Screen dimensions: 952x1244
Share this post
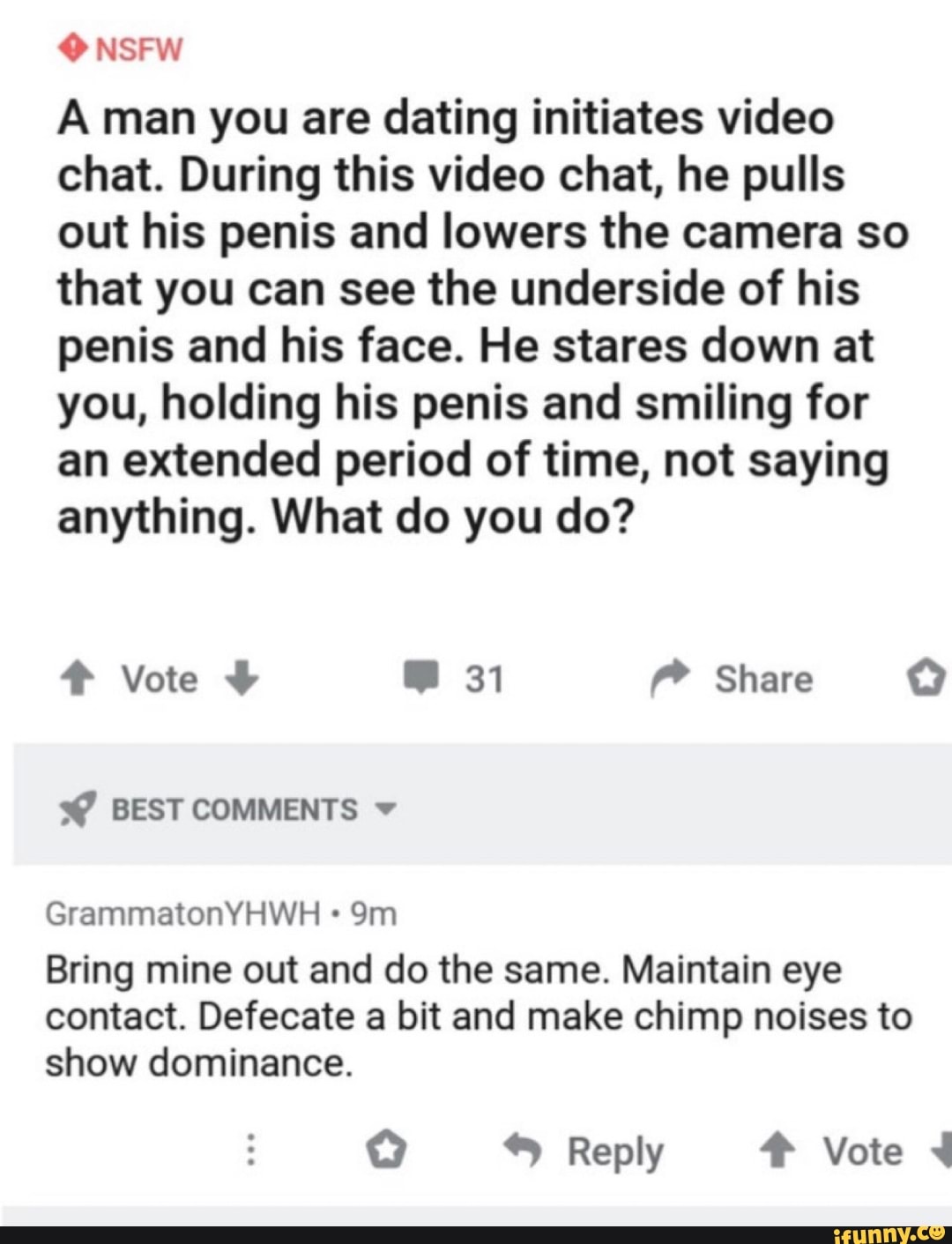[x=733, y=679]
